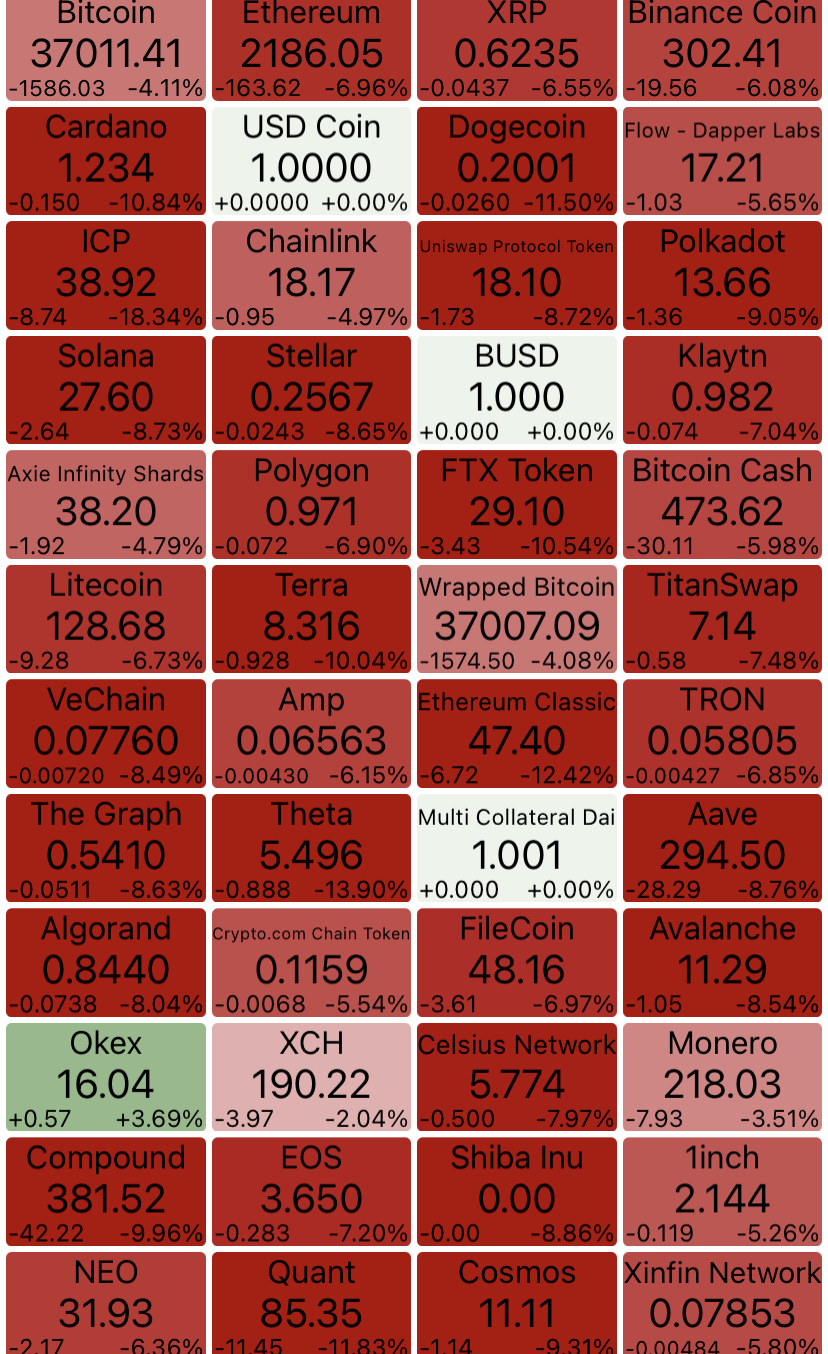Tap the Dogecoin card

[x=517, y=161]
